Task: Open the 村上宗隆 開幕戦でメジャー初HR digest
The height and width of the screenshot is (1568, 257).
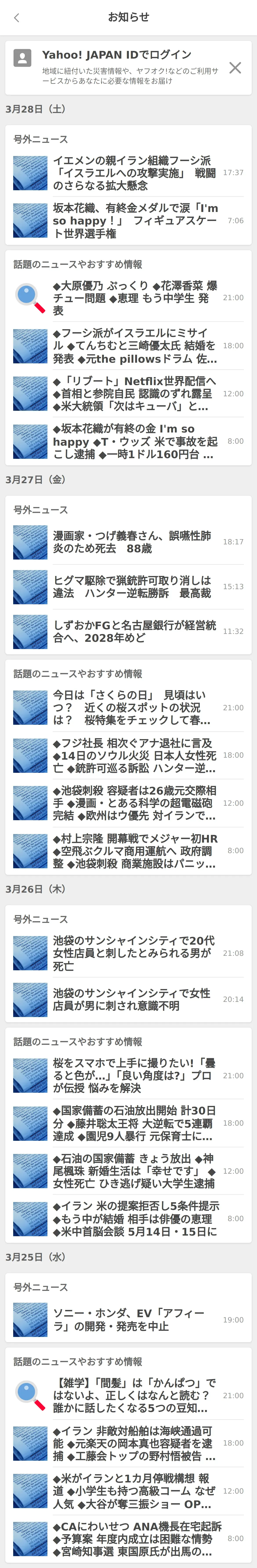Action: tap(134, 851)
